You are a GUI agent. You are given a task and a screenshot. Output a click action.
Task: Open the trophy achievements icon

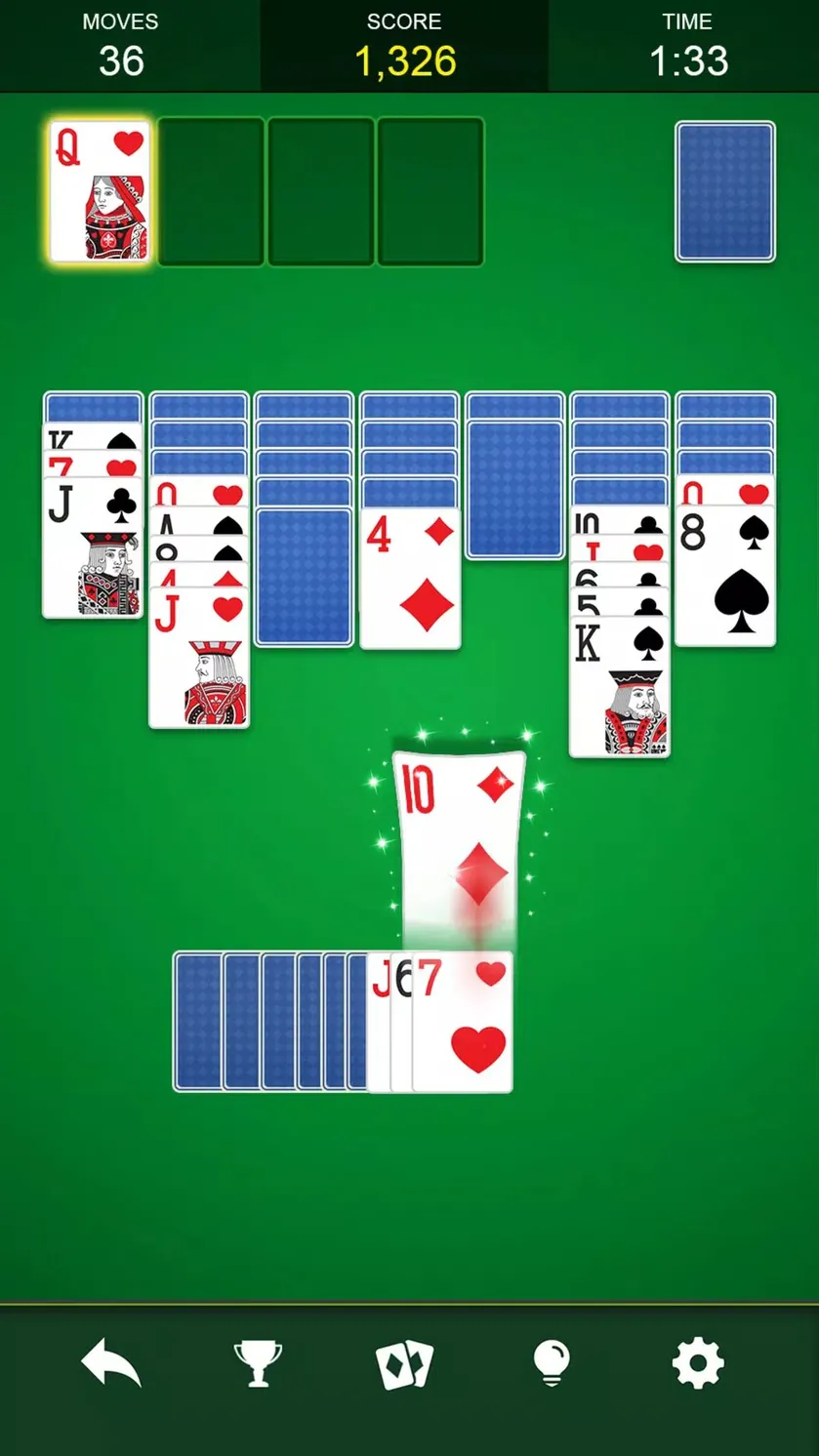[x=258, y=1362]
